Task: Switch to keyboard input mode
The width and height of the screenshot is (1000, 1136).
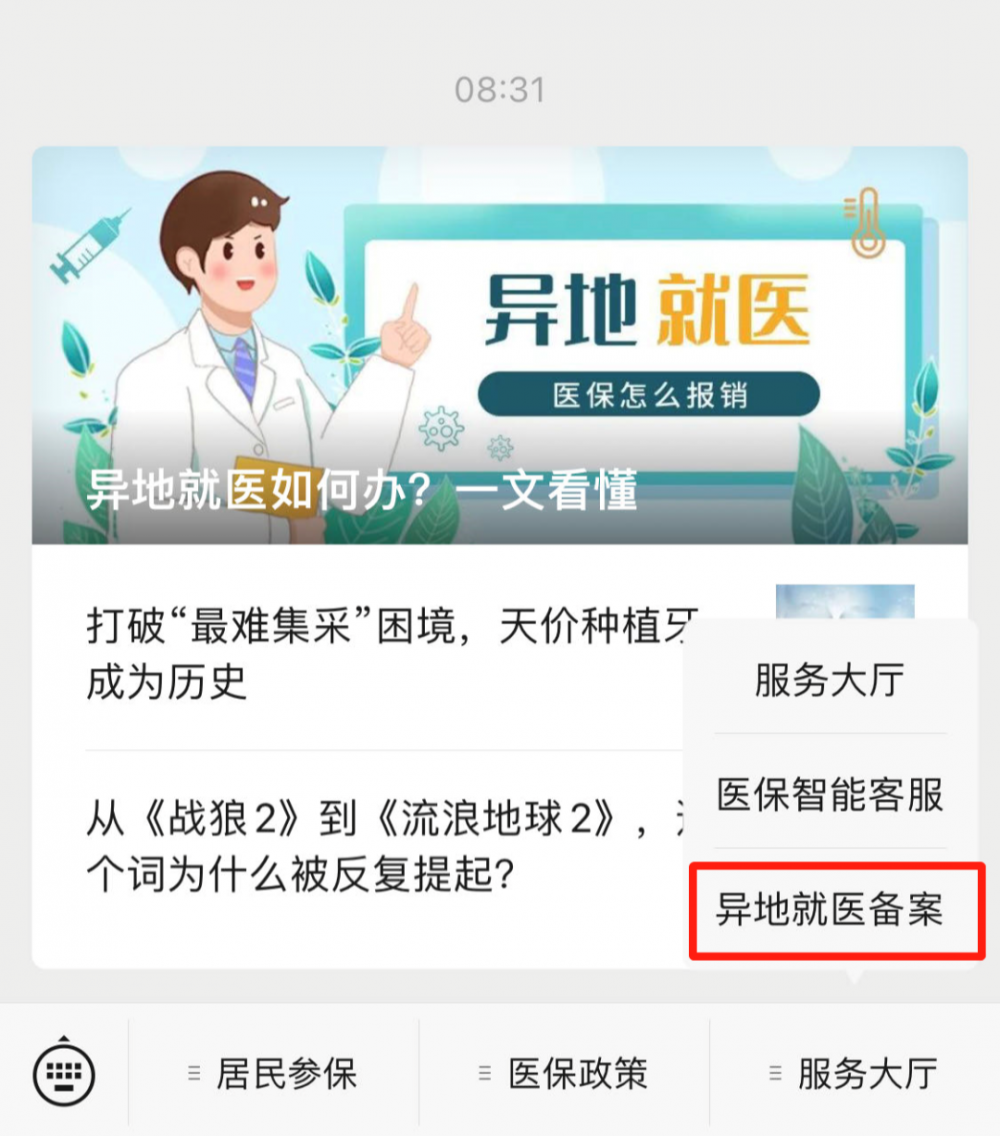Action: tap(64, 1075)
